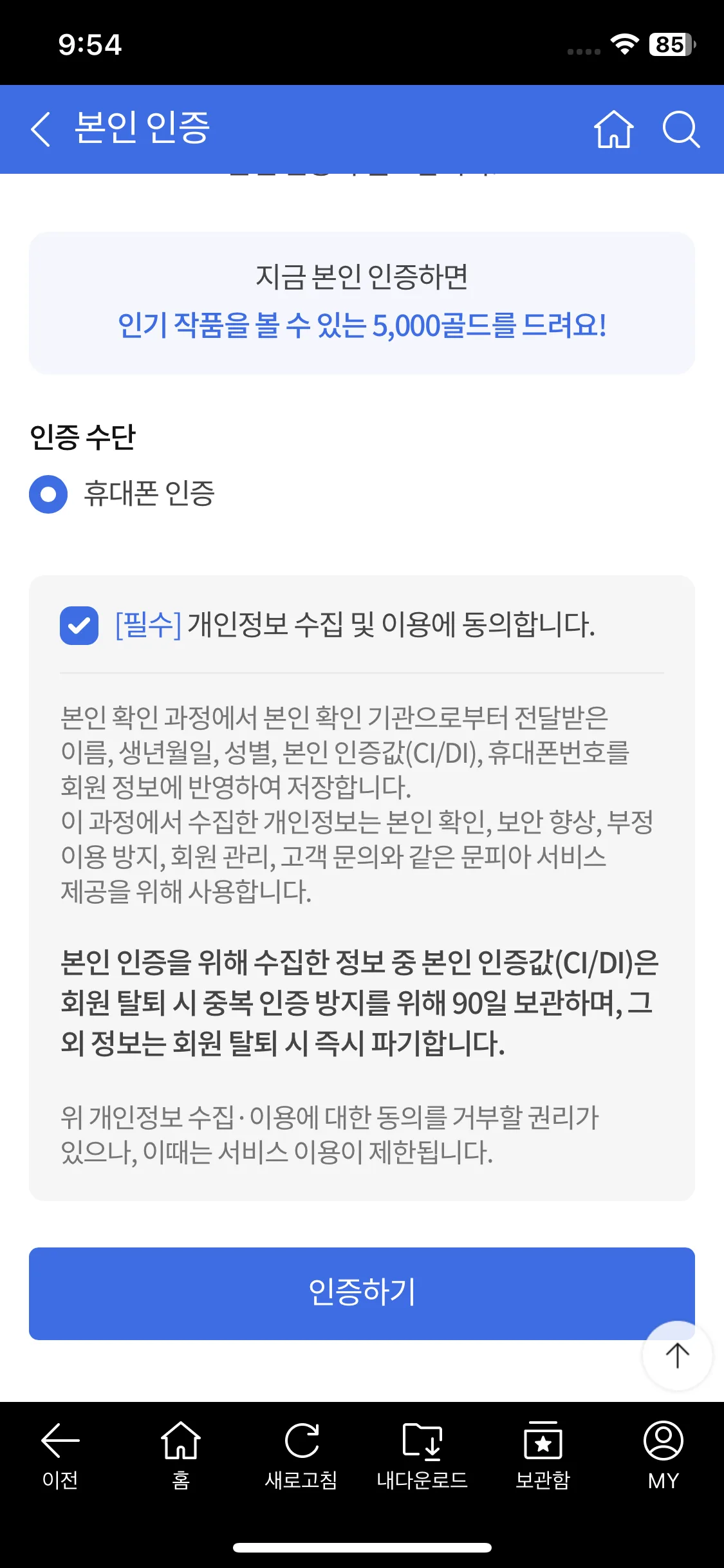Open the home icon in header
Screen dimensions: 724x1568
[x=613, y=129]
